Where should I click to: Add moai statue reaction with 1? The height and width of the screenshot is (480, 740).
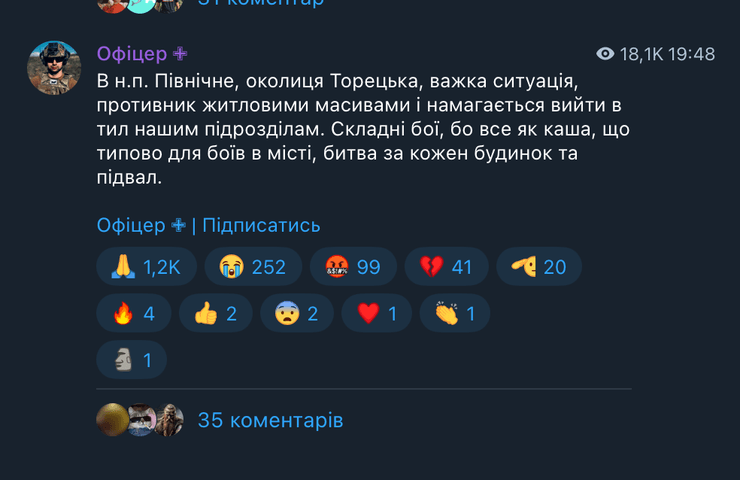[131, 360]
